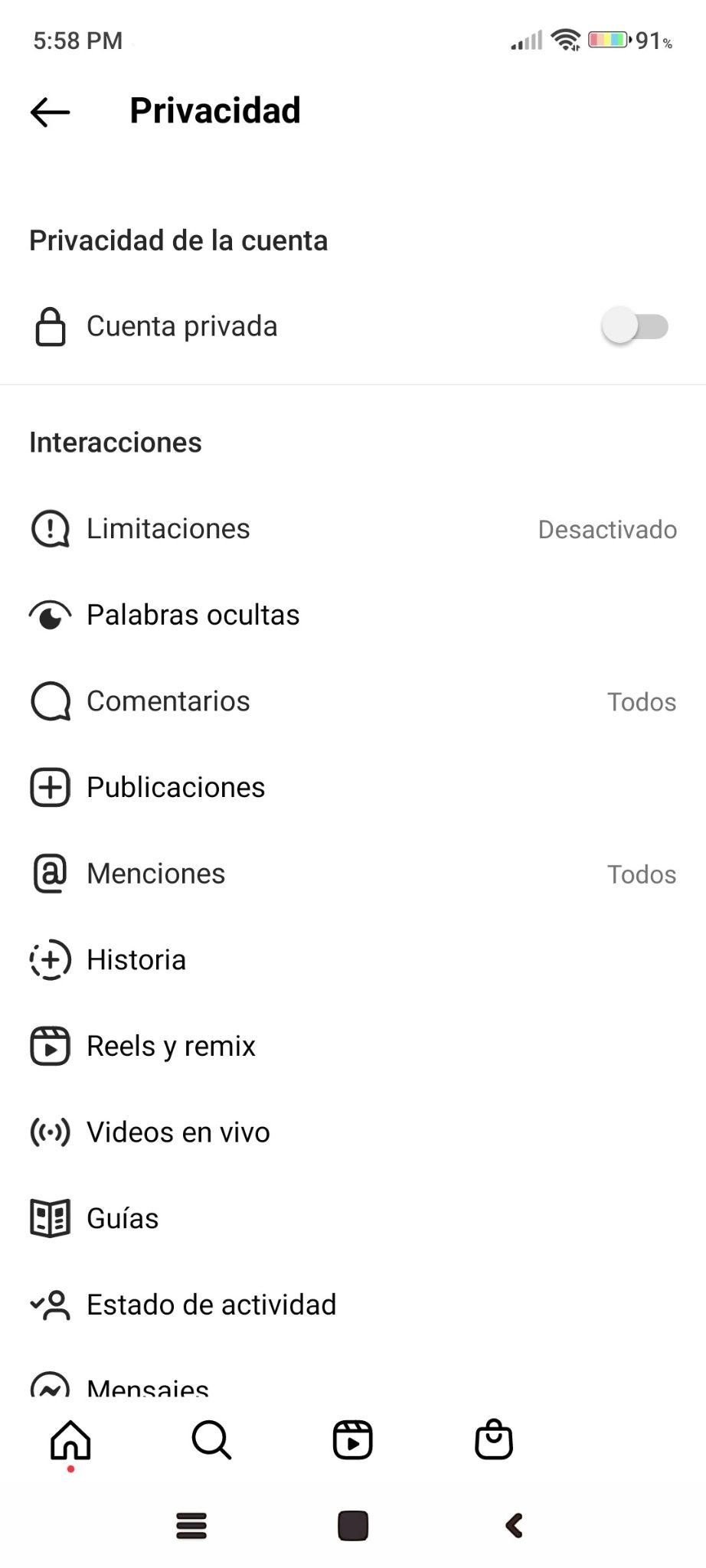This screenshot has width=706, height=1568.
Task: Go back from the Privacidad screen
Action: pyautogui.click(x=51, y=112)
